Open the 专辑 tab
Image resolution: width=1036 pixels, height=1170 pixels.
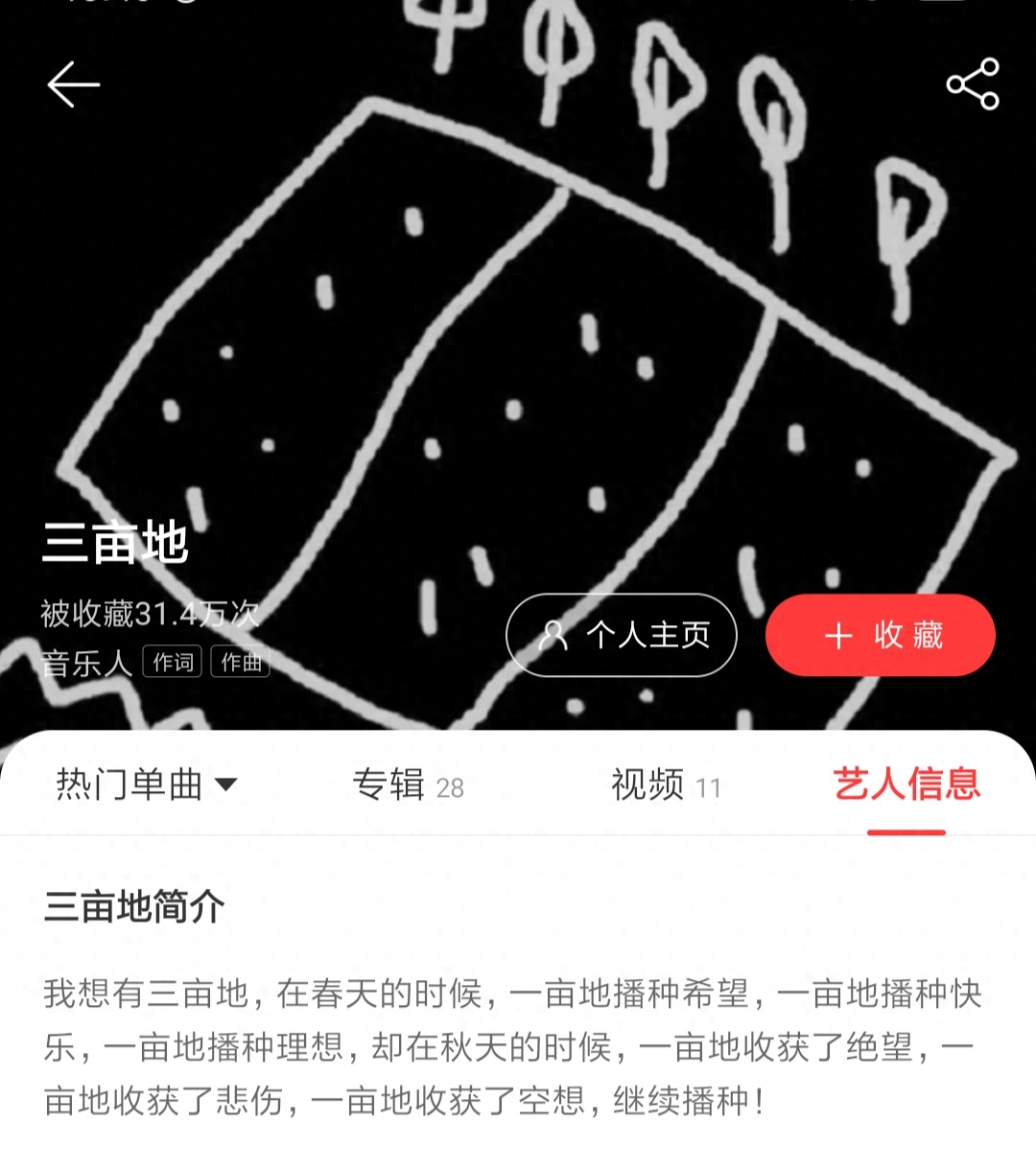[x=408, y=785]
